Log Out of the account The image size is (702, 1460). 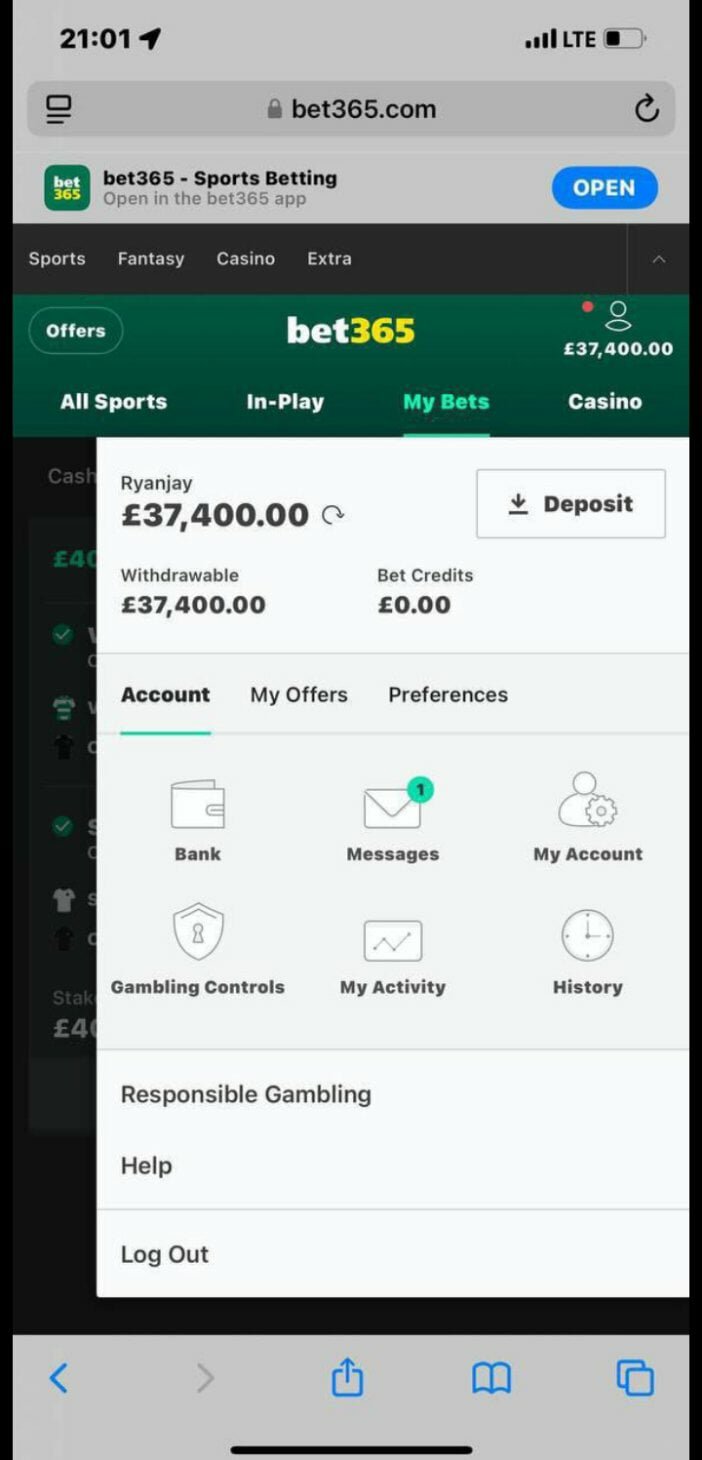pyautogui.click(x=165, y=1254)
